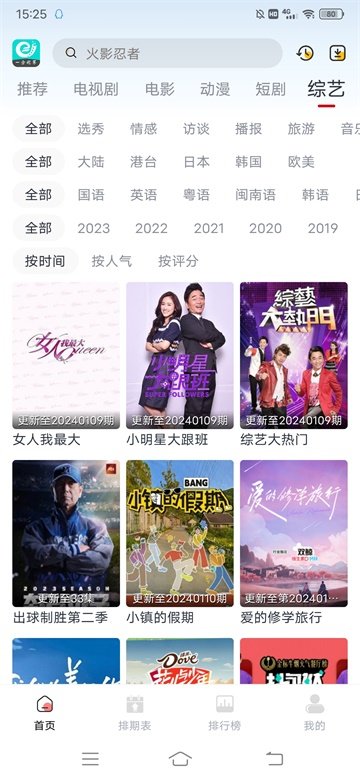Open the downloads icon
This screenshot has height=780, width=360.
(x=338, y=53)
